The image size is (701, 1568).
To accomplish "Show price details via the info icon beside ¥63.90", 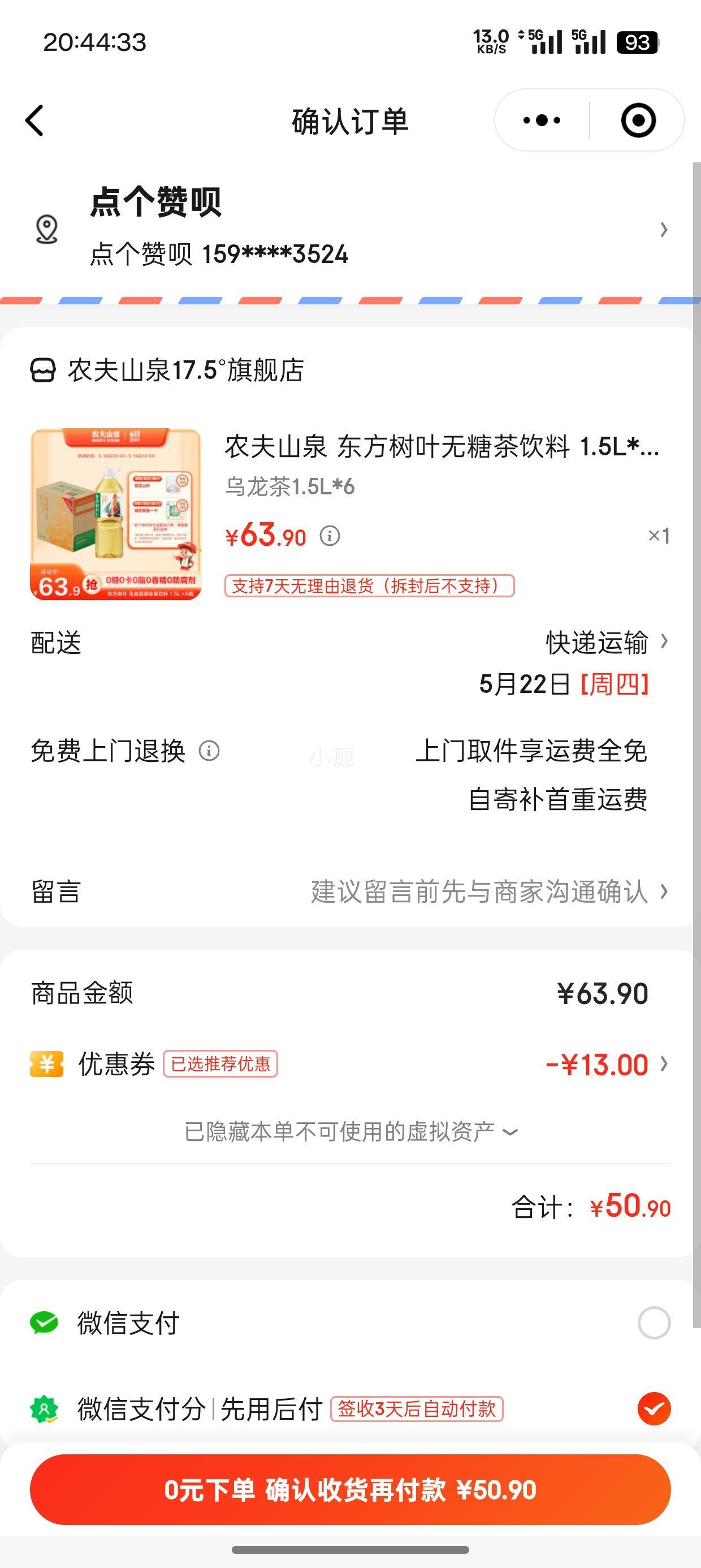I will 330,536.
